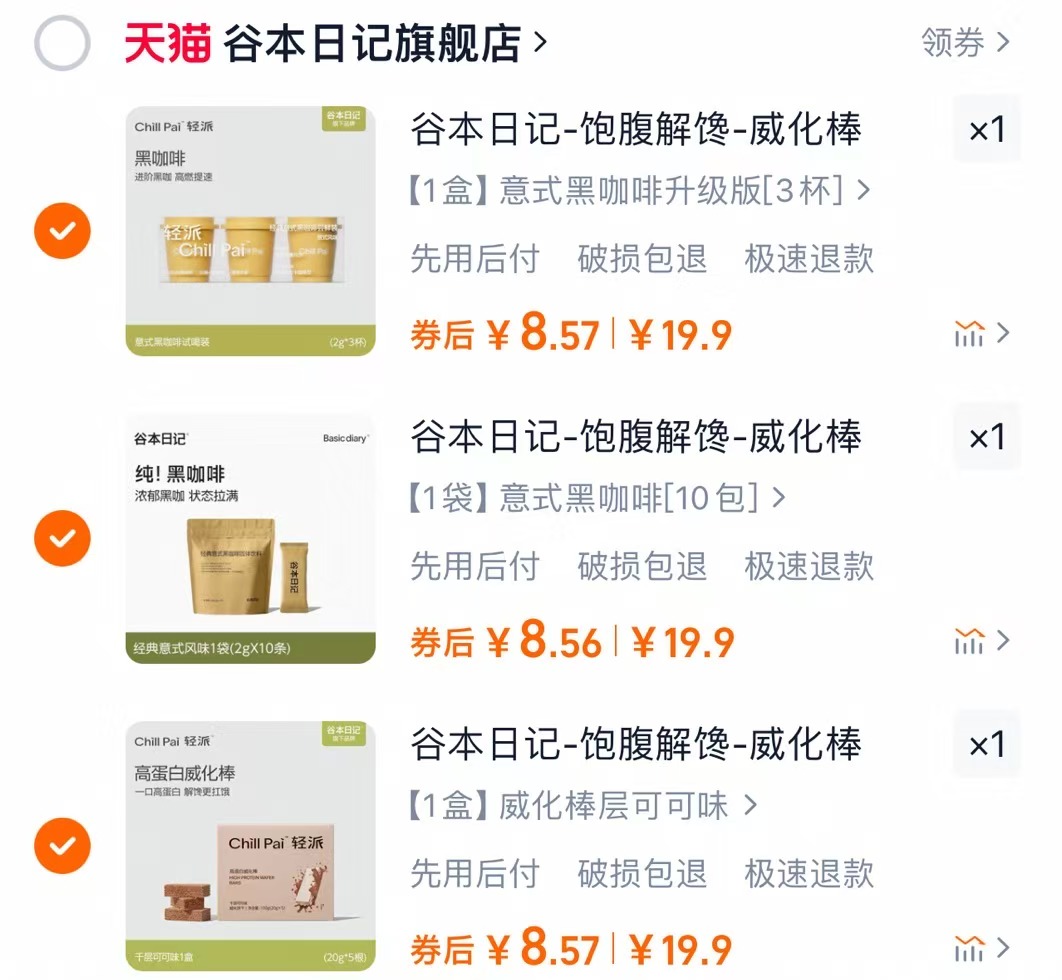Uncheck the 意式黑咖啡[10包] item
The image size is (1062, 980).
click(x=62, y=539)
